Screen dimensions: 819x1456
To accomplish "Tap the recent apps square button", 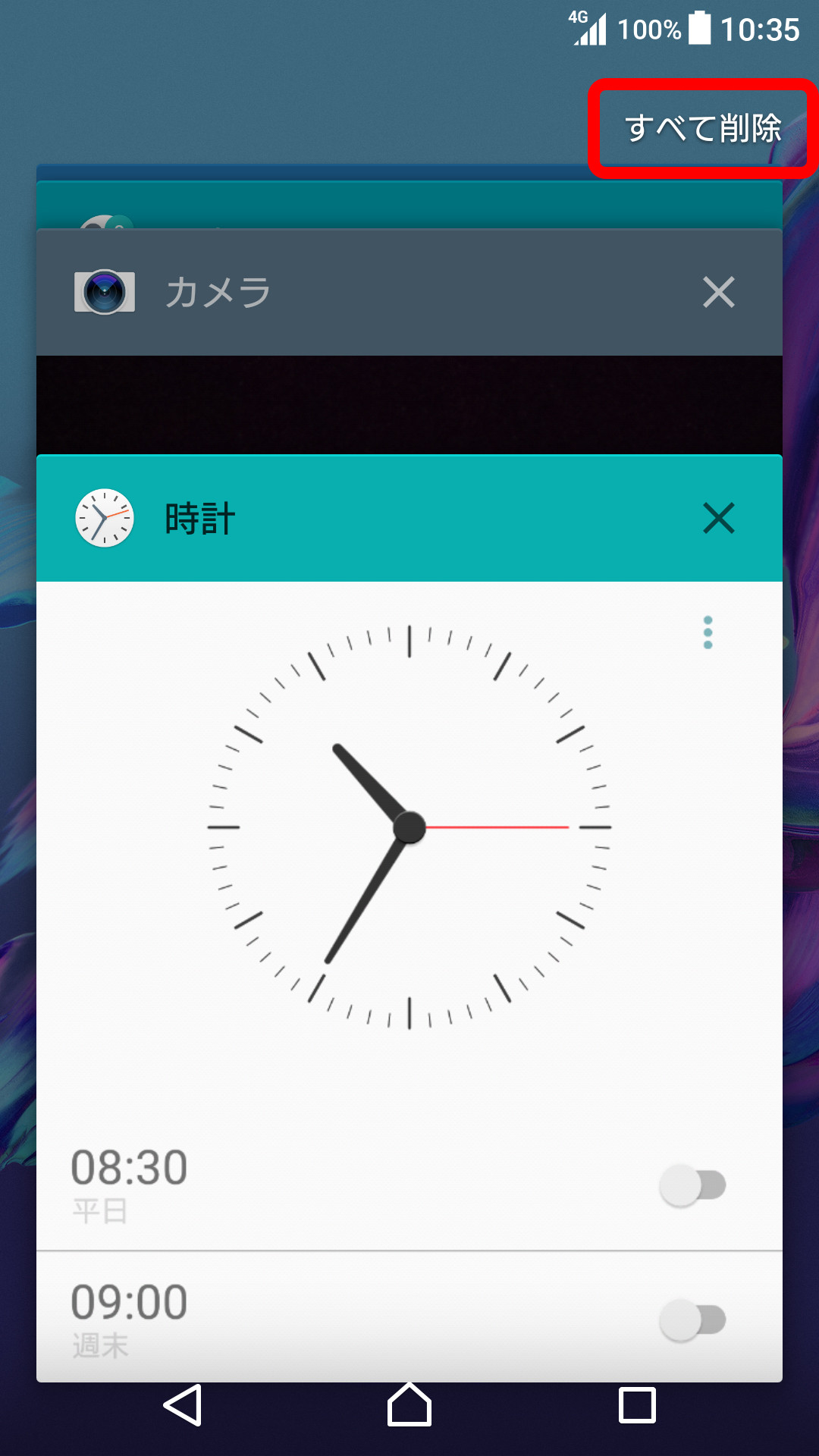I will 637,1405.
